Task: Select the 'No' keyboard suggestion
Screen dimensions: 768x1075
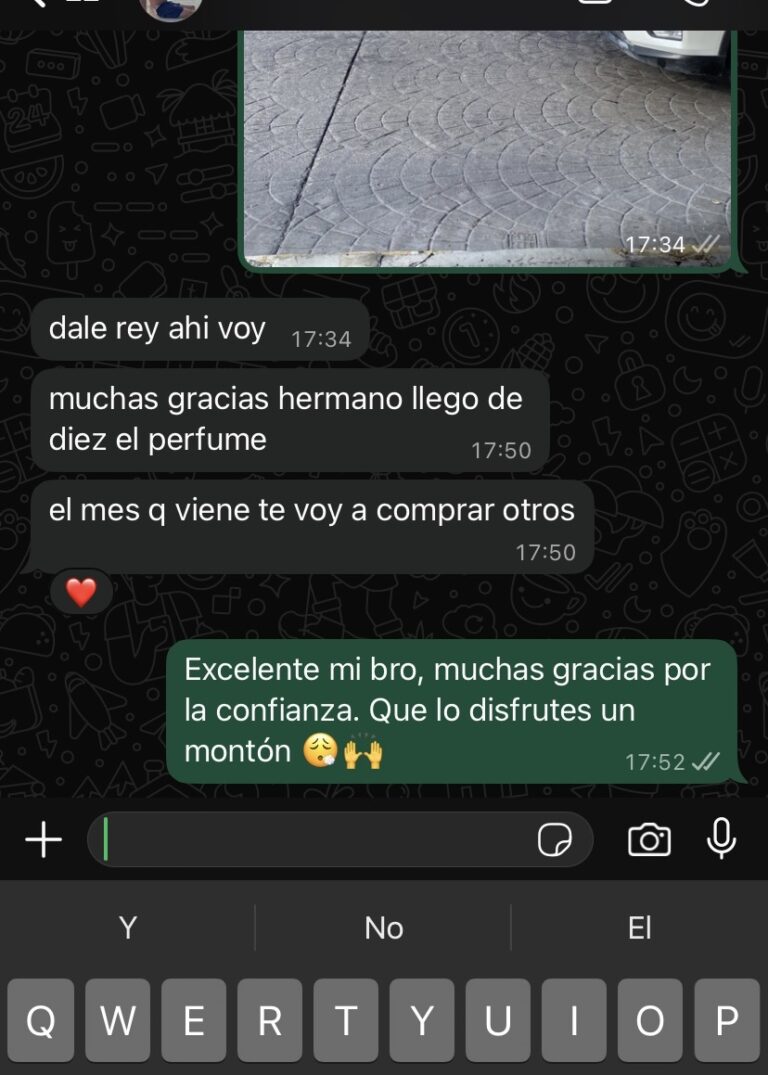Action: (x=383, y=928)
